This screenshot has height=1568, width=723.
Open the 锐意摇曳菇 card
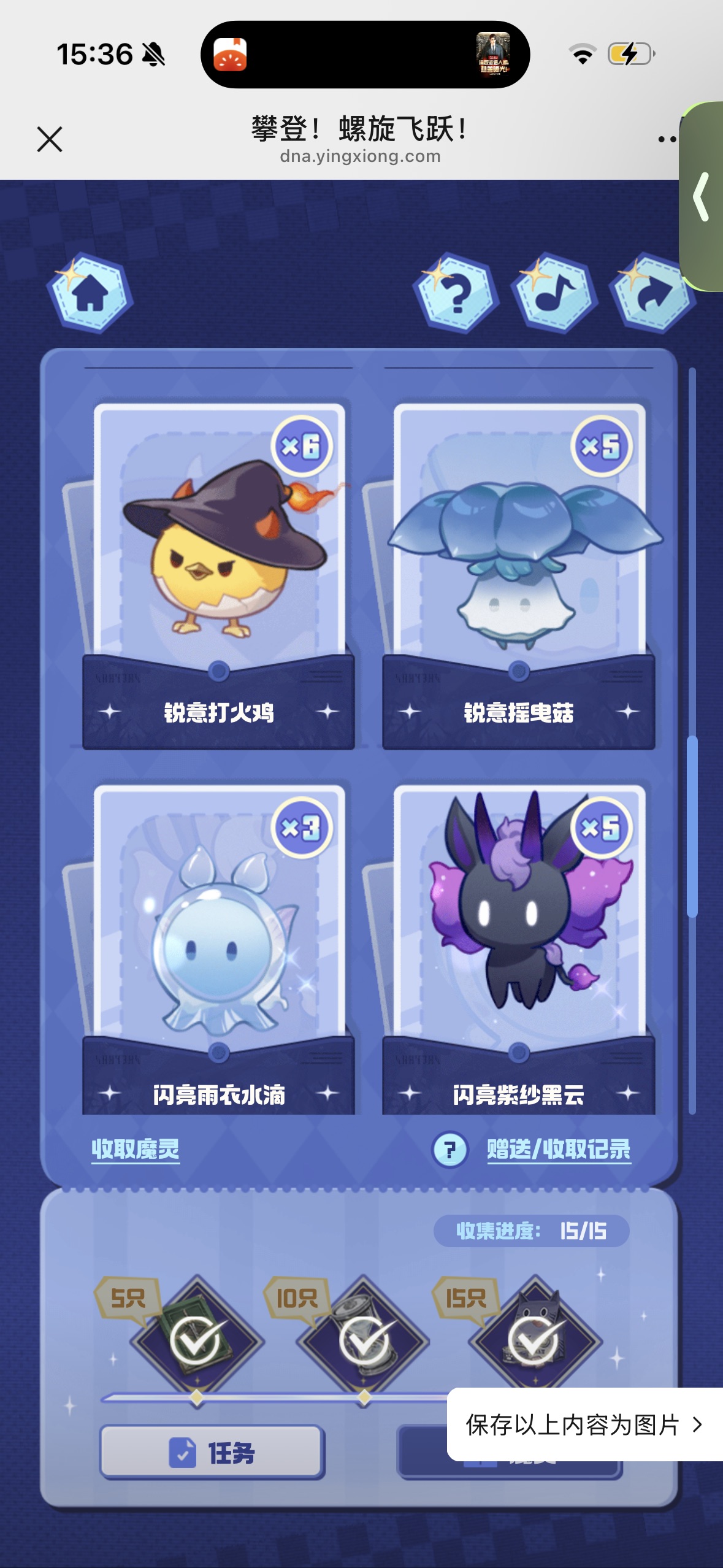519,552
